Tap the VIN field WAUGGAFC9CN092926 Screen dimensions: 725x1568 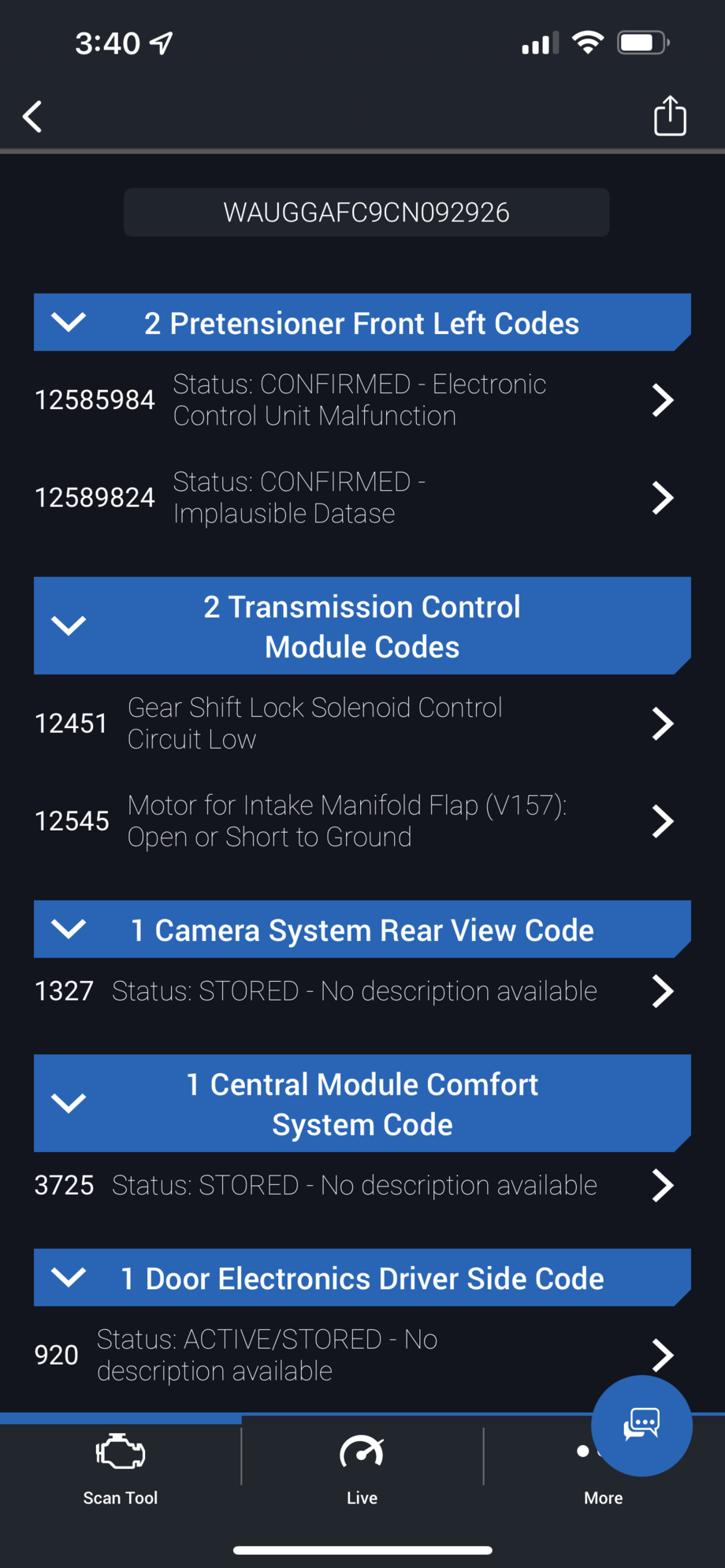366,212
